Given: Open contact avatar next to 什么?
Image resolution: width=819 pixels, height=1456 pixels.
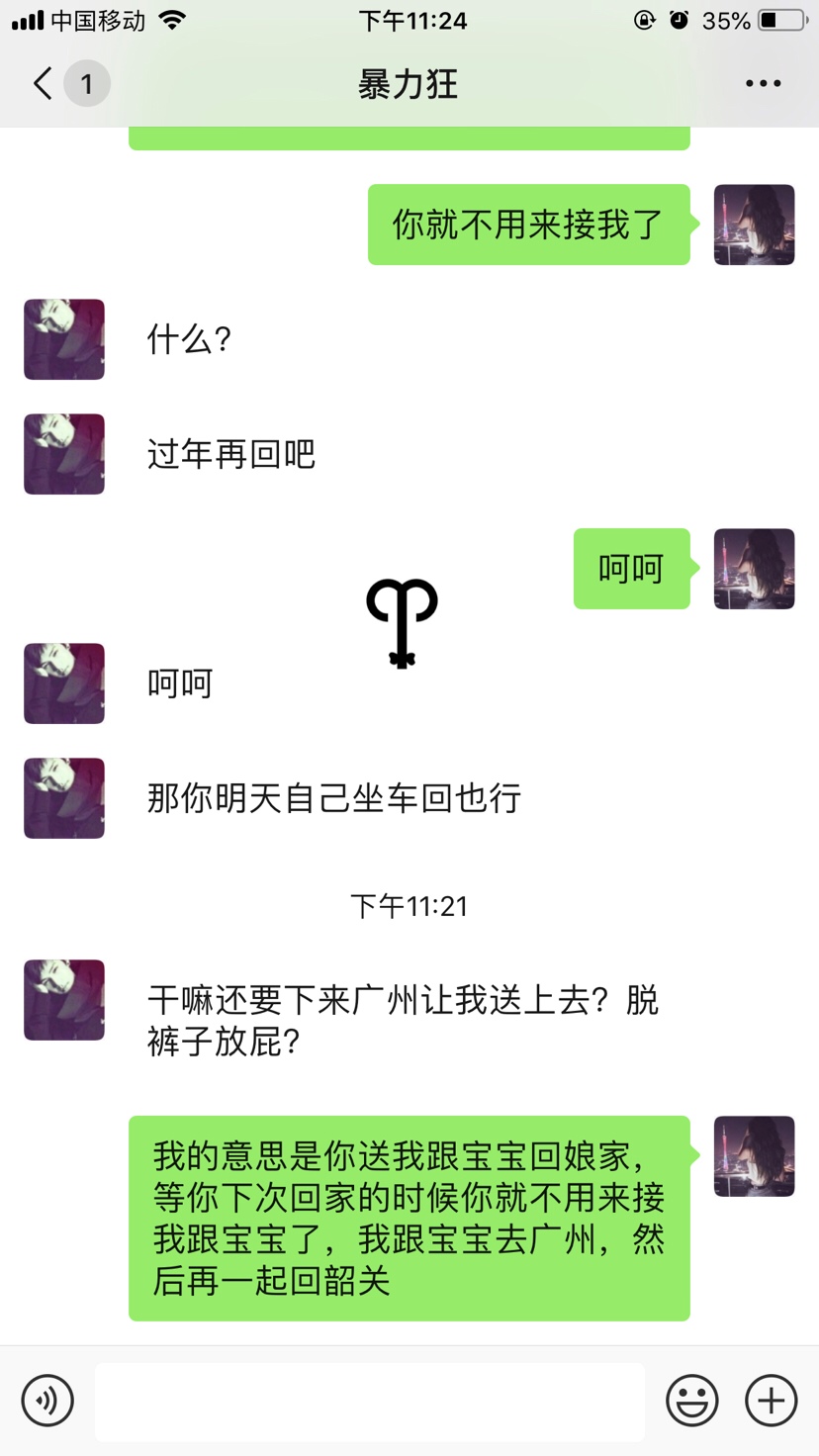Looking at the screenshot, I should pyautogui.click(x=64, y=339).
